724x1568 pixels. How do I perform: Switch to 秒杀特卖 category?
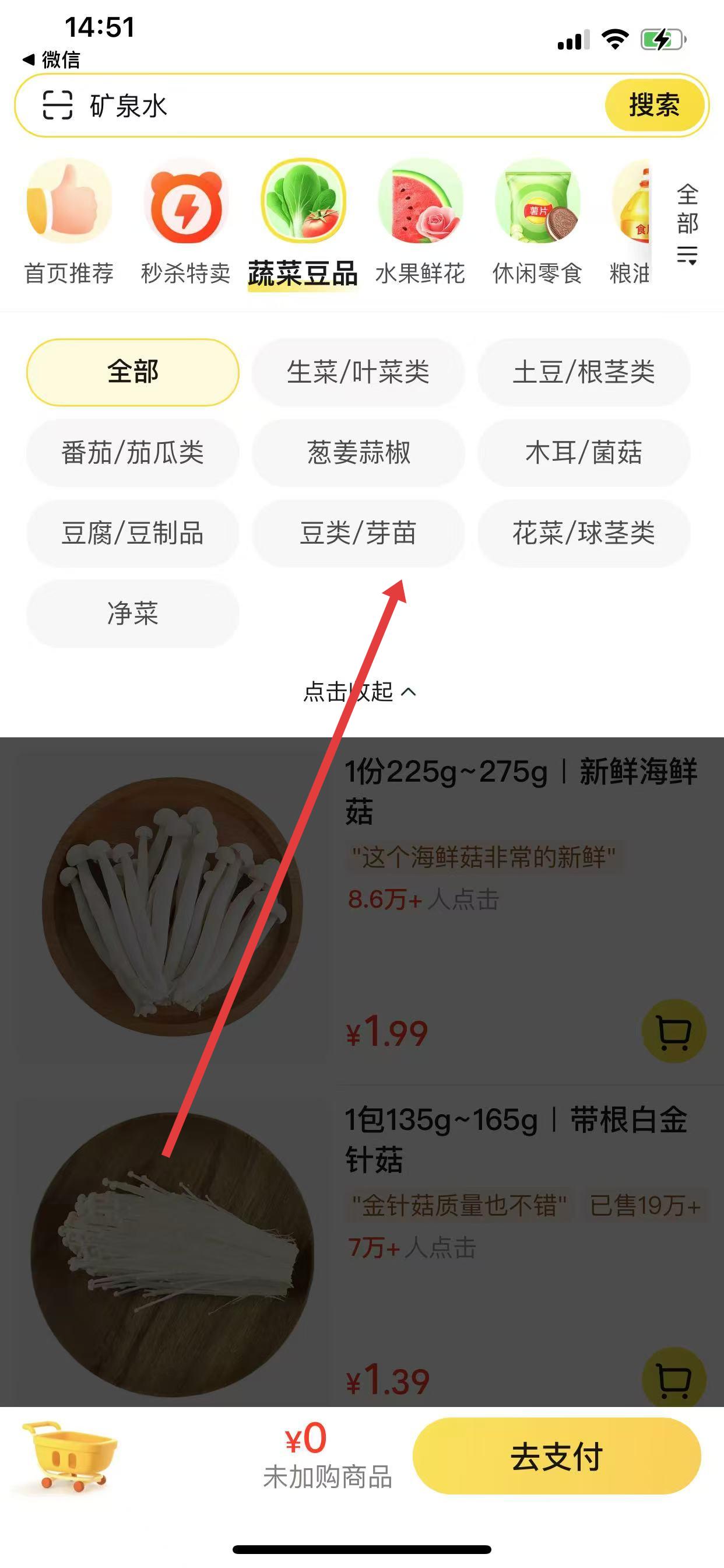pyautogui.click(x=186, y=223)
